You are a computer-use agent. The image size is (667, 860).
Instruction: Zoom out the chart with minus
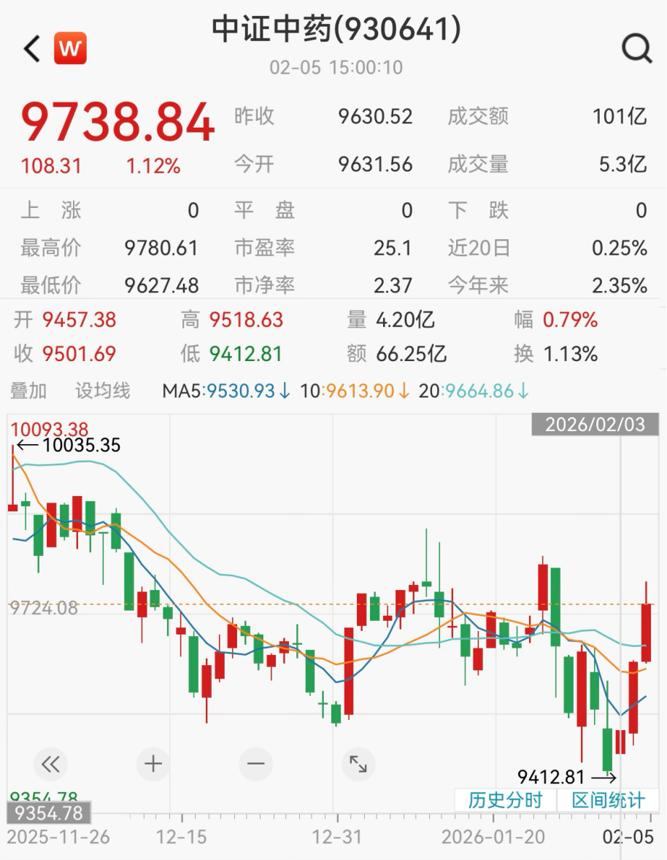[x=256, y=765]
